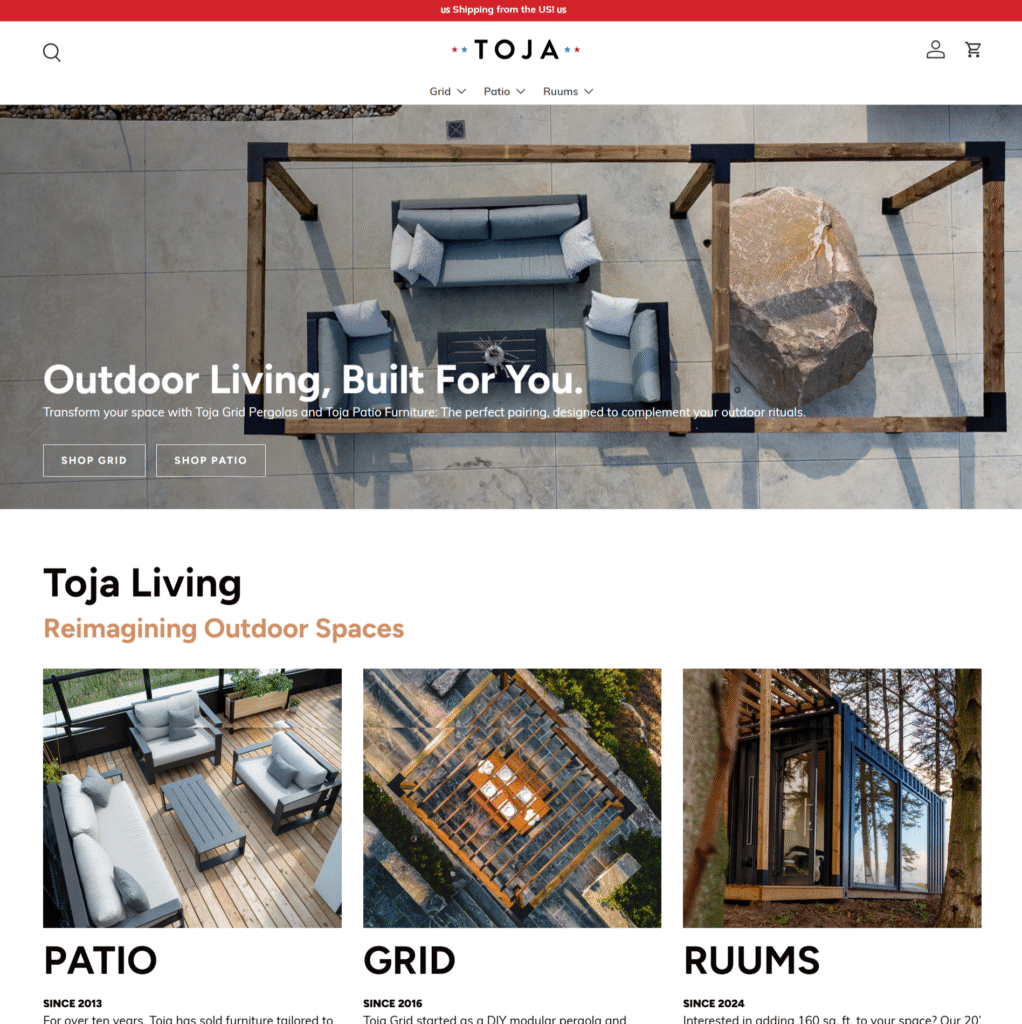
Task: View the shopping cart
Action: 973,50
